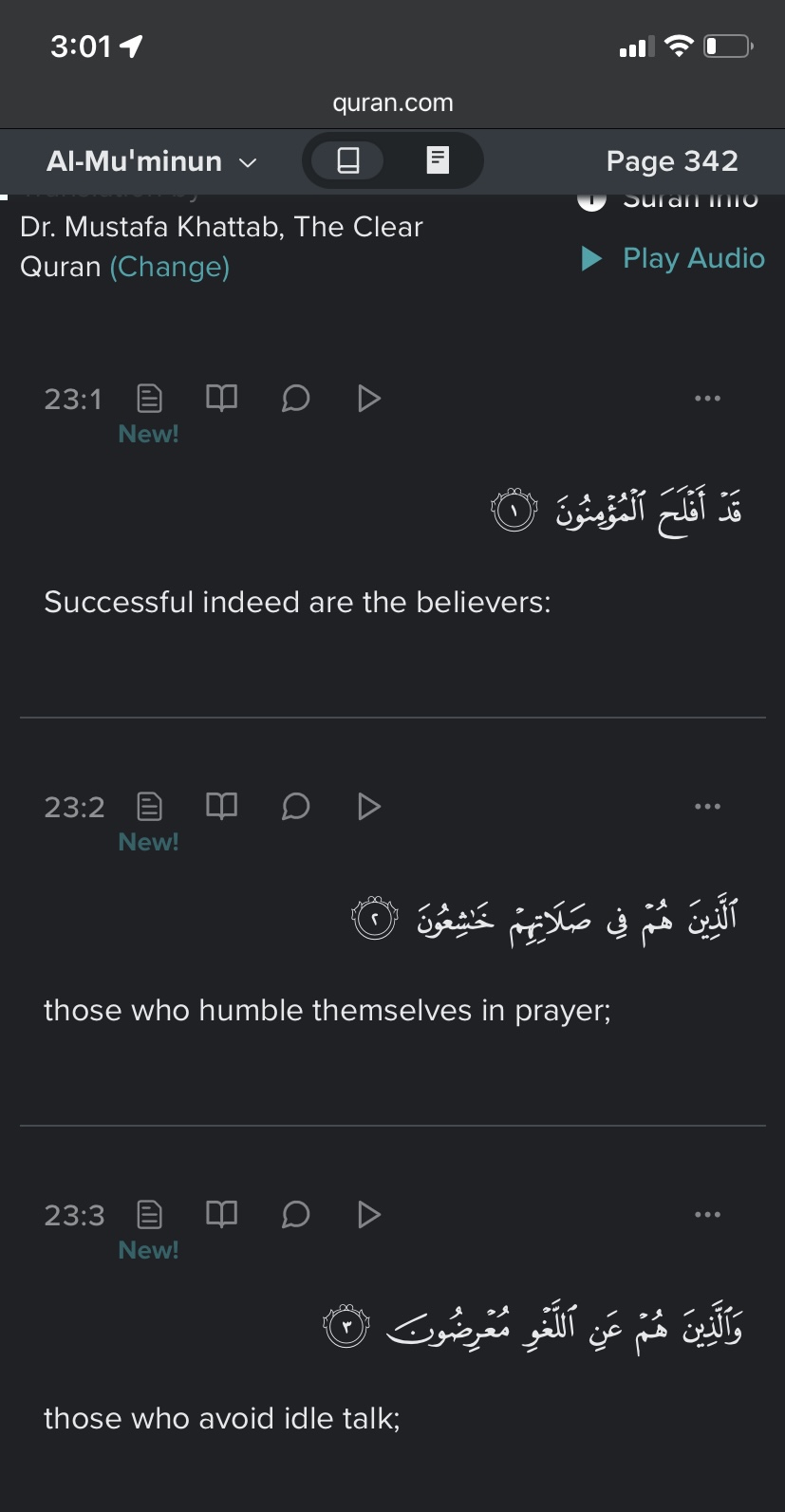Play recitation of verse 23:3

pos(368,1215)
